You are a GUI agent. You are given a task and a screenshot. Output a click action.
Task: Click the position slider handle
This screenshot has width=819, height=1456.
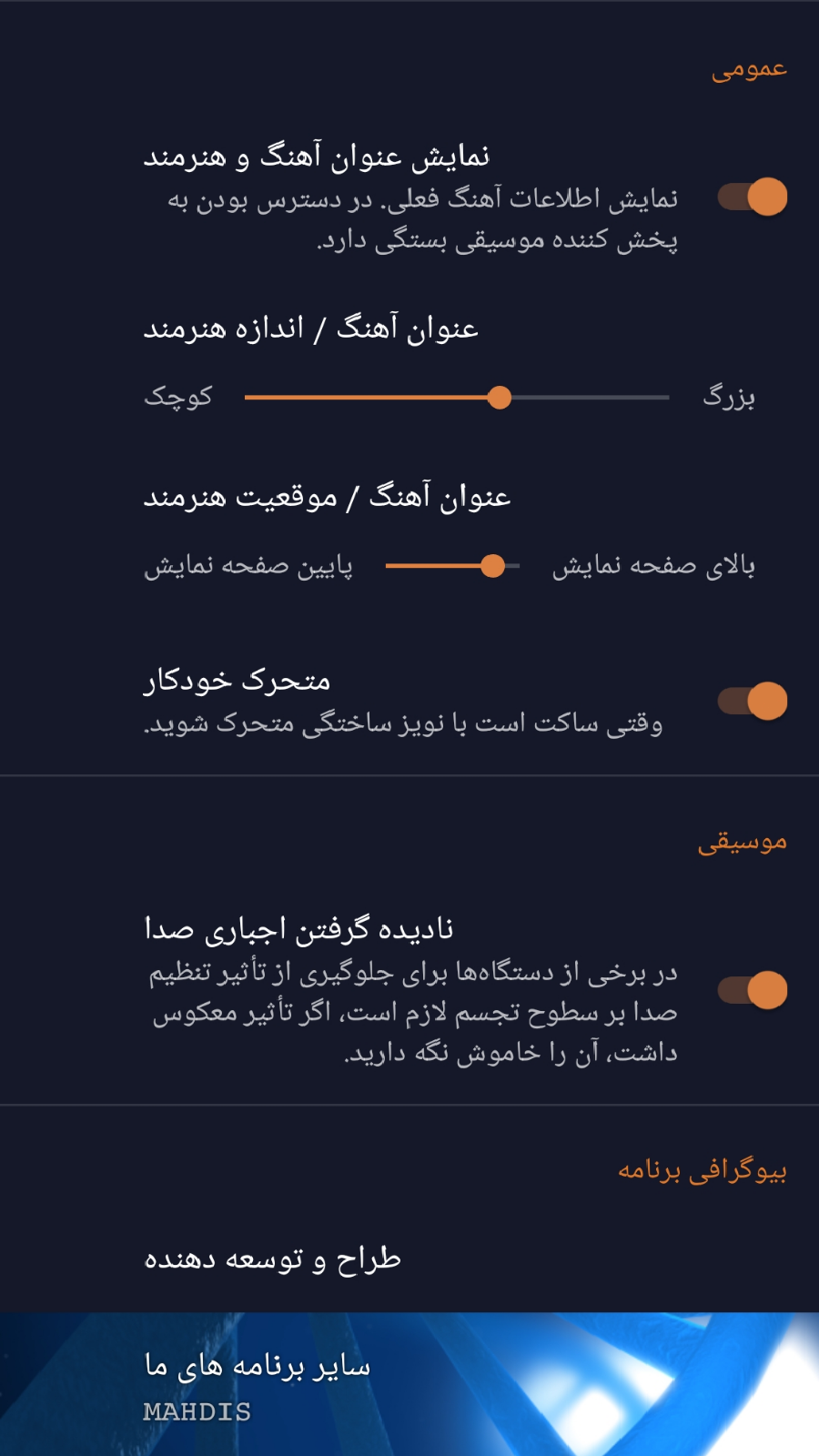tap(494, 566)
